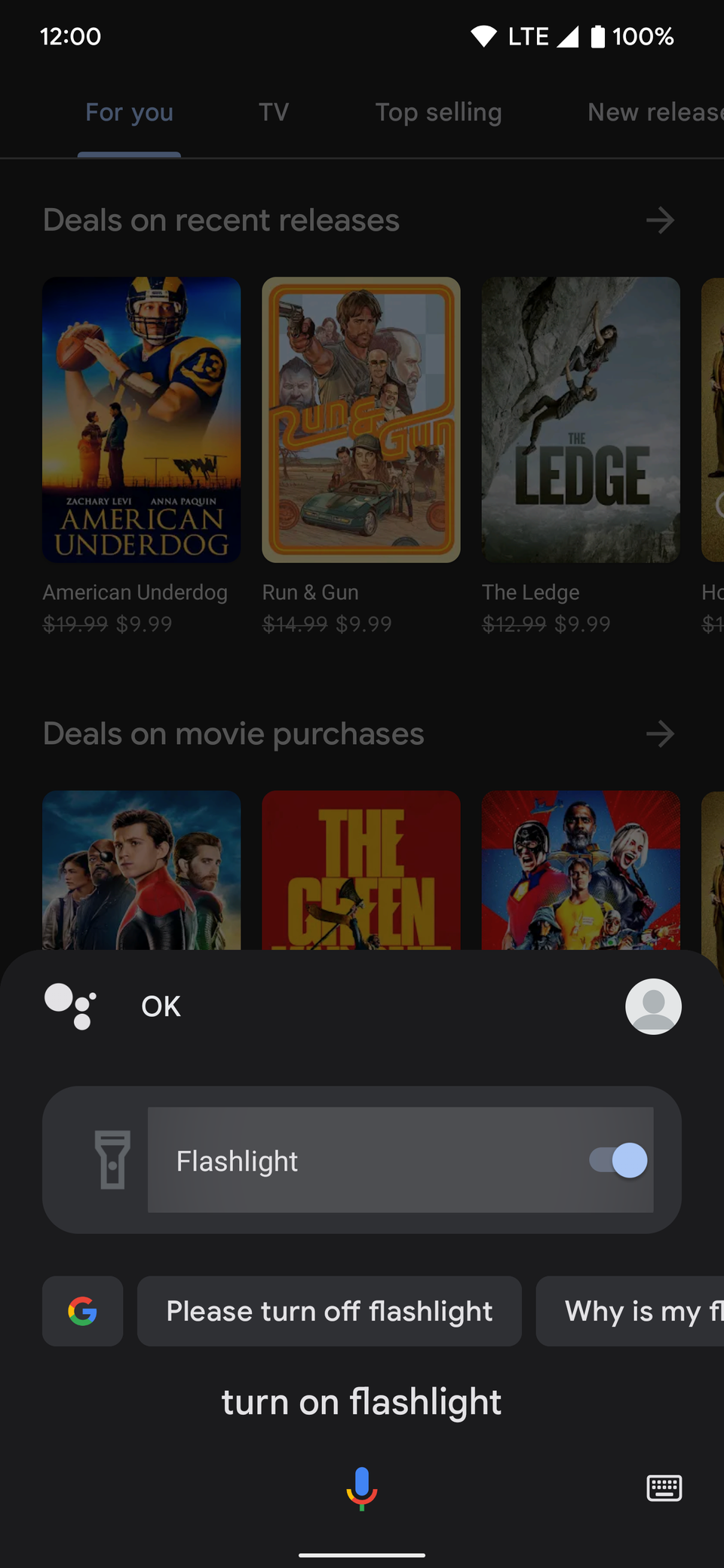The height and width of the screenshot is (1568, 724).
Task: Open the profile avatar in Assistant
Action: (x=653, y=1006)
